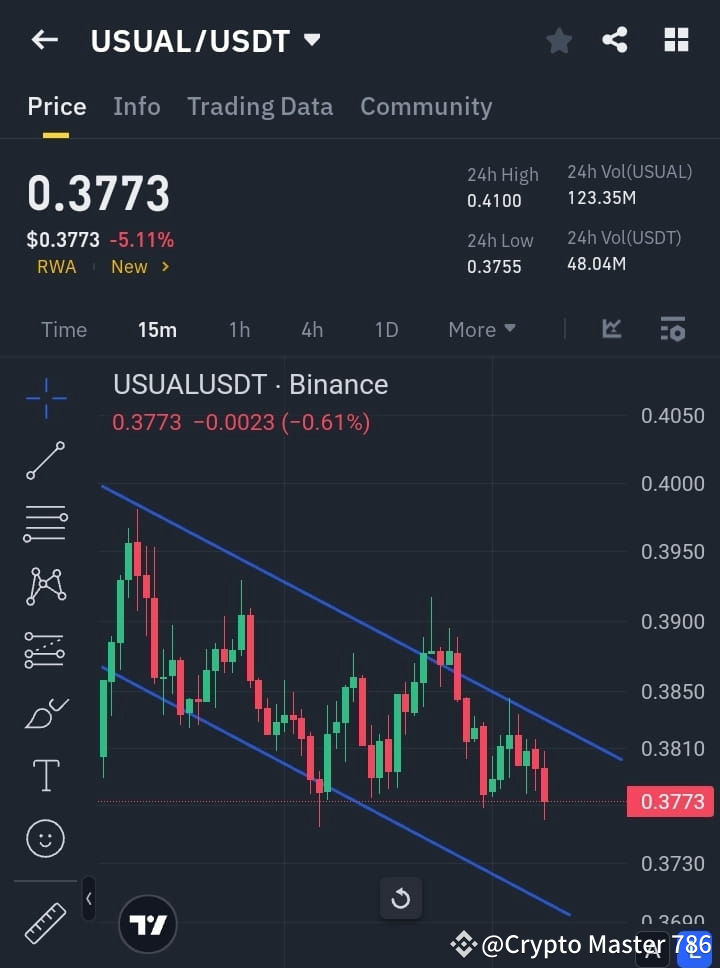Open the More timeframes dropdown
This screenshot has height=968, width=720.
[481, 329]
